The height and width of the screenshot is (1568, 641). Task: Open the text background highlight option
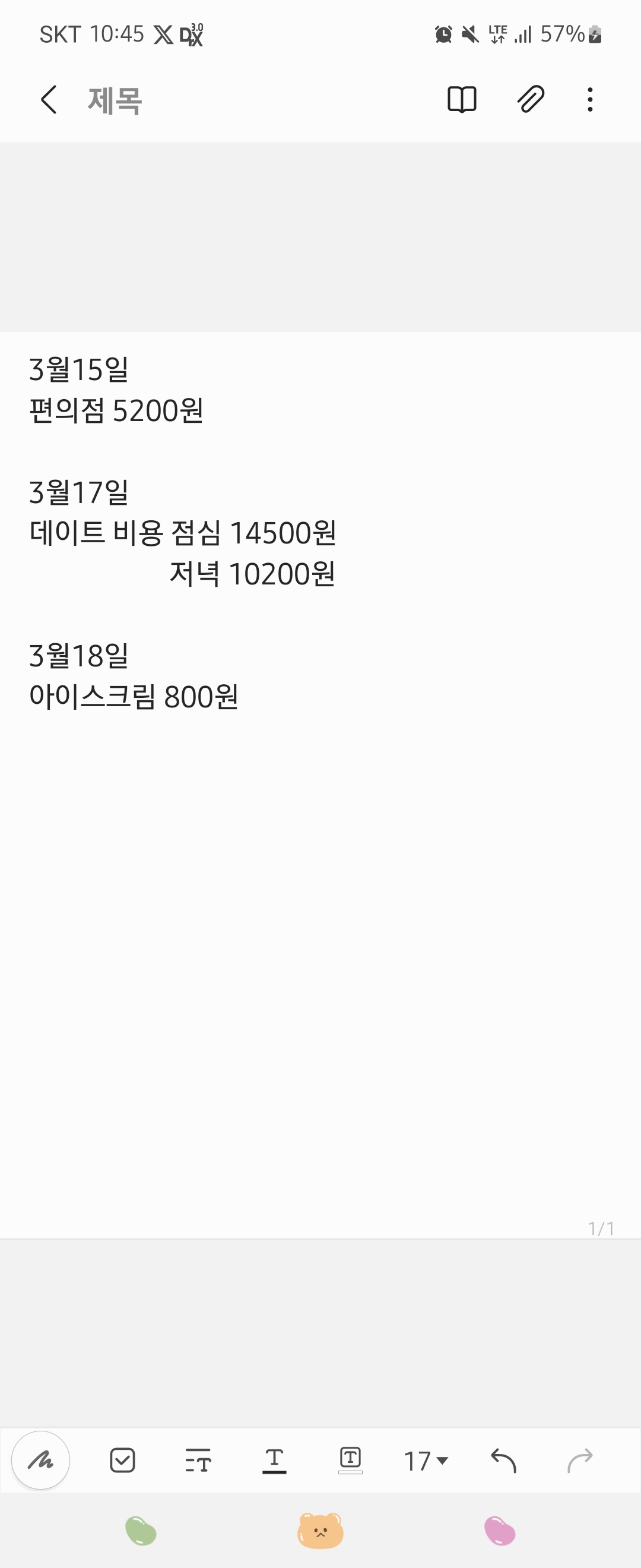pyautogui.click(x=350, y=1460)
